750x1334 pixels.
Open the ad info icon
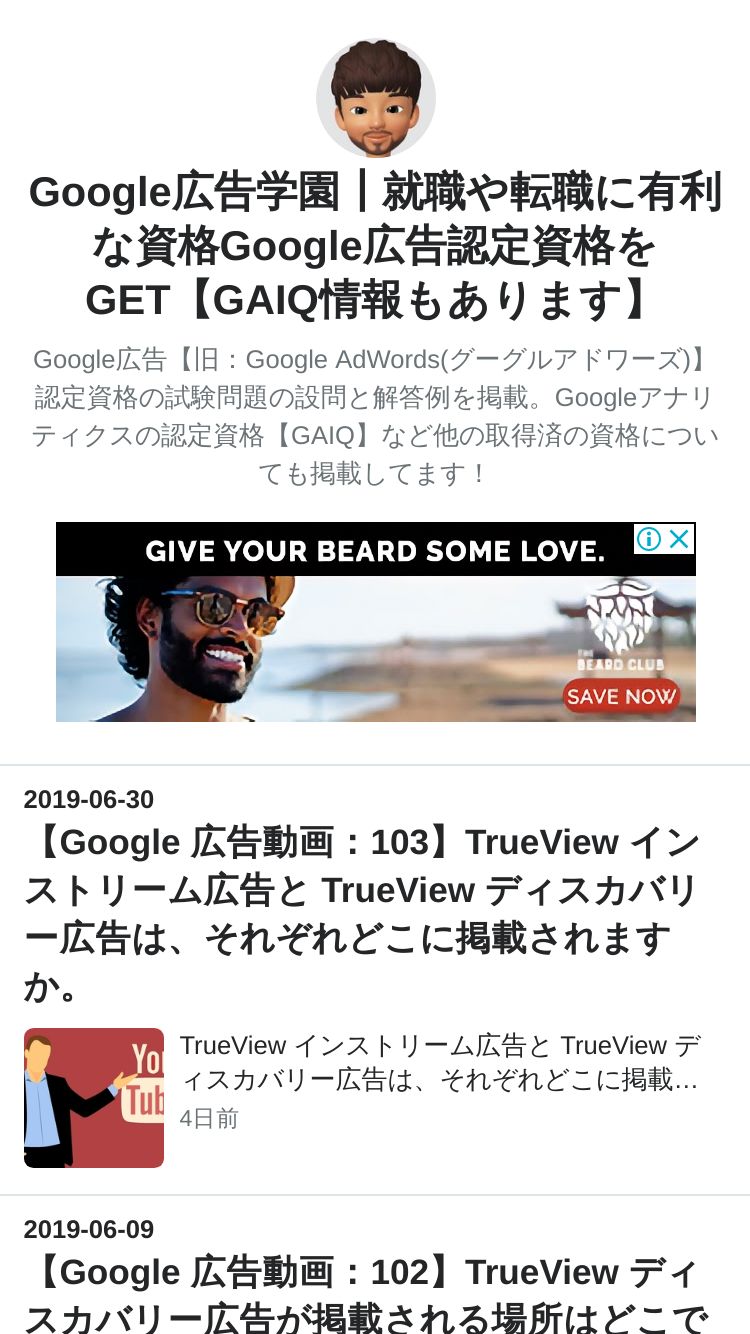(649, 539)
